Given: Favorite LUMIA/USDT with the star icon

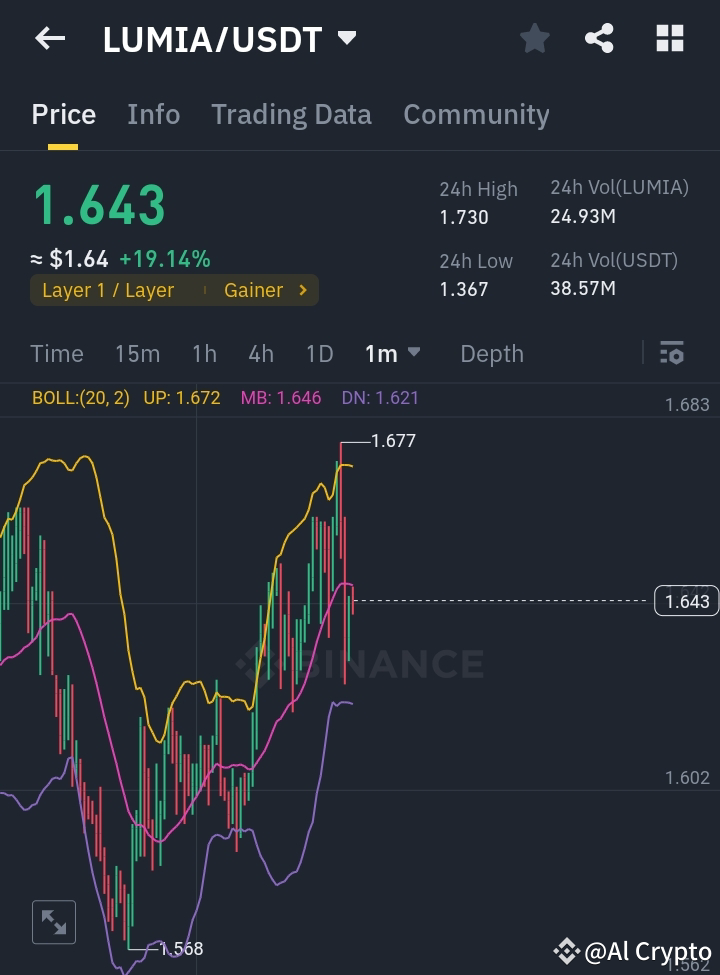Looking at the screenshot, I should coord(534,38).
